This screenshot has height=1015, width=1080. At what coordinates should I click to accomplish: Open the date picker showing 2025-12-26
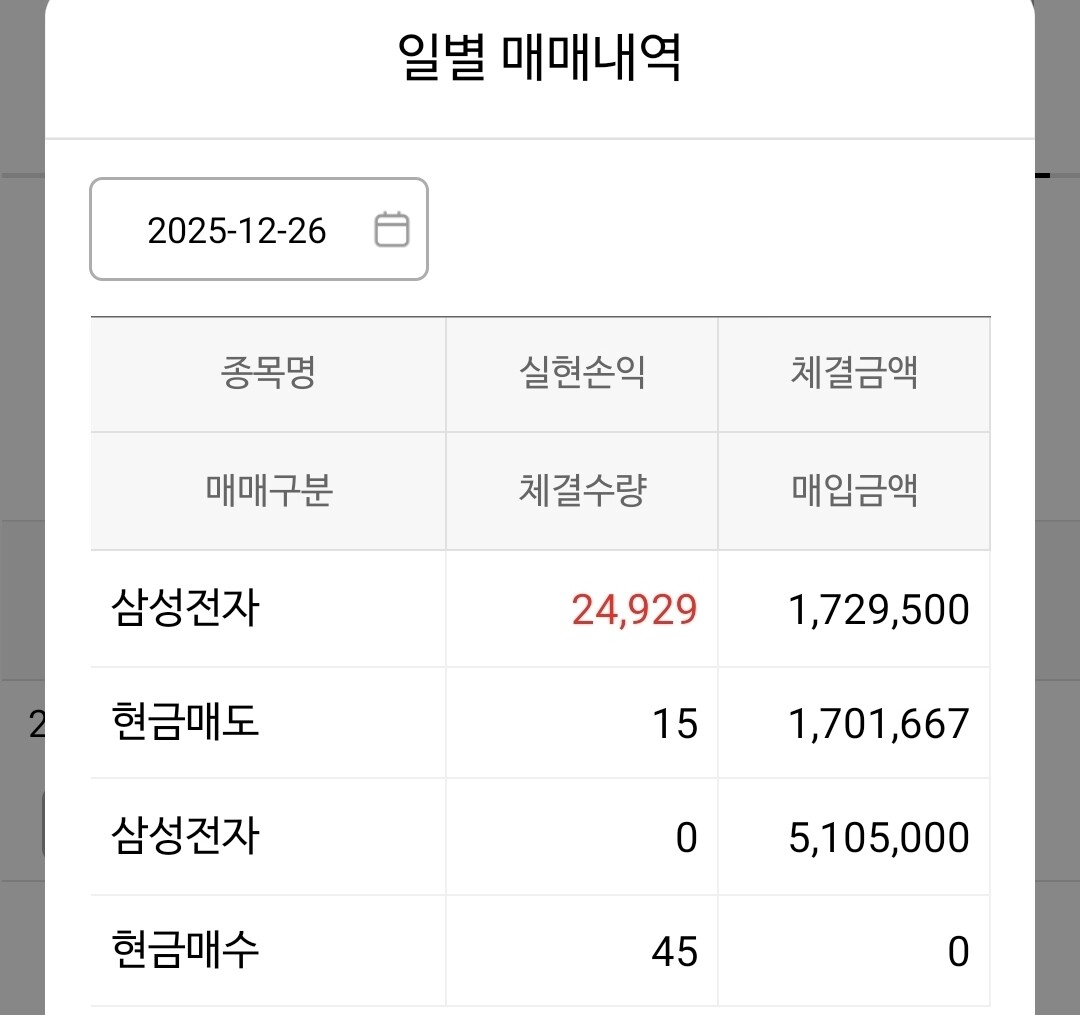[x=259, y=229]
